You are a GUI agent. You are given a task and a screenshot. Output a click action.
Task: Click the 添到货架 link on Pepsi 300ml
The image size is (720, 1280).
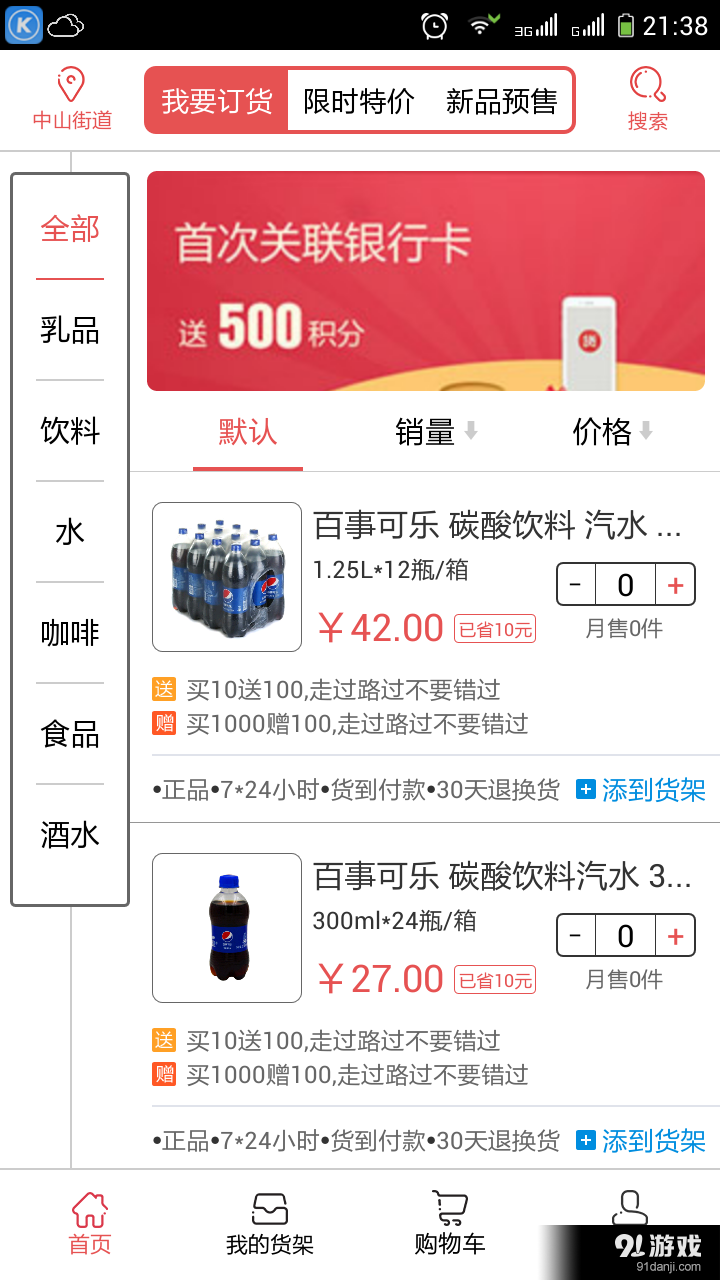click(651, 1140)
